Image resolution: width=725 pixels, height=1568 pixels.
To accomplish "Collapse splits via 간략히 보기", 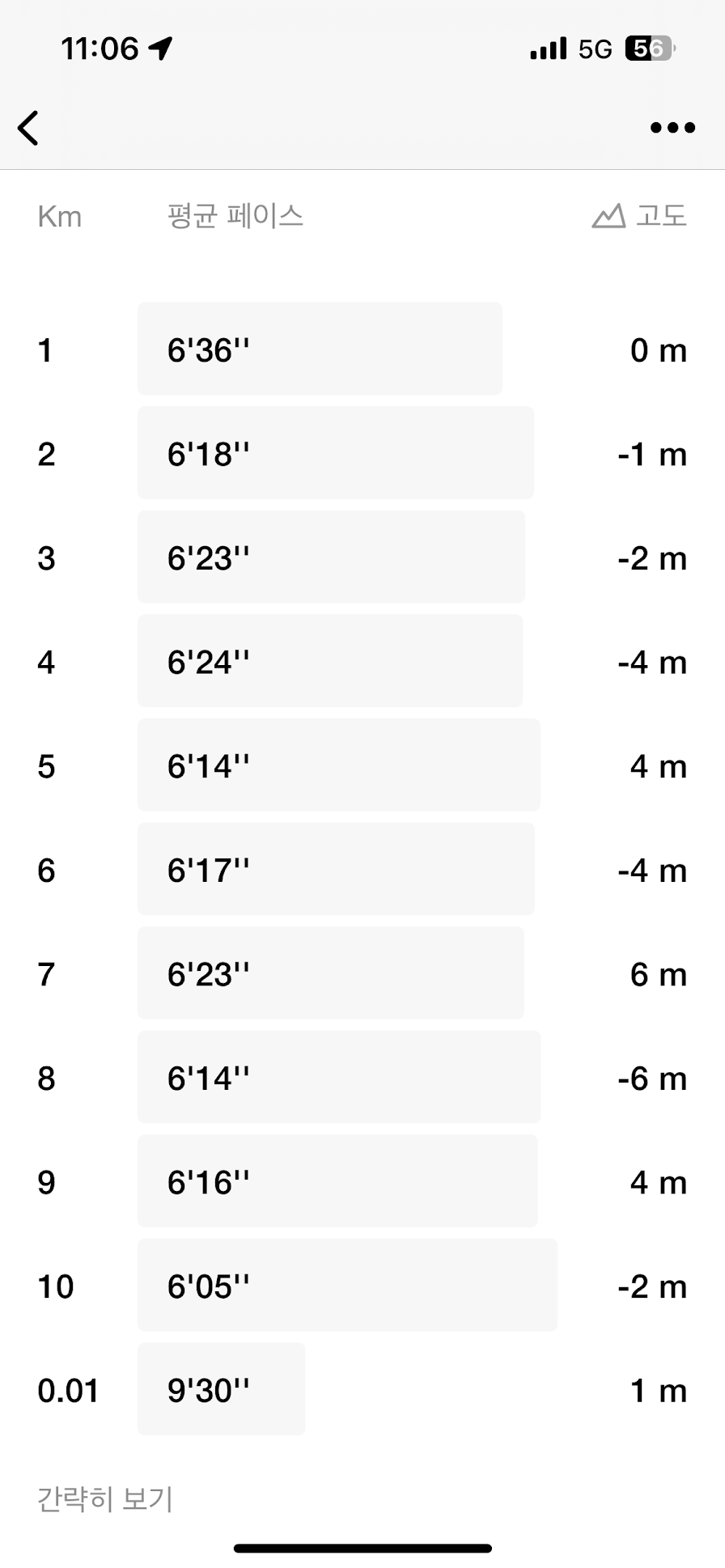I will click(105, 1499).
